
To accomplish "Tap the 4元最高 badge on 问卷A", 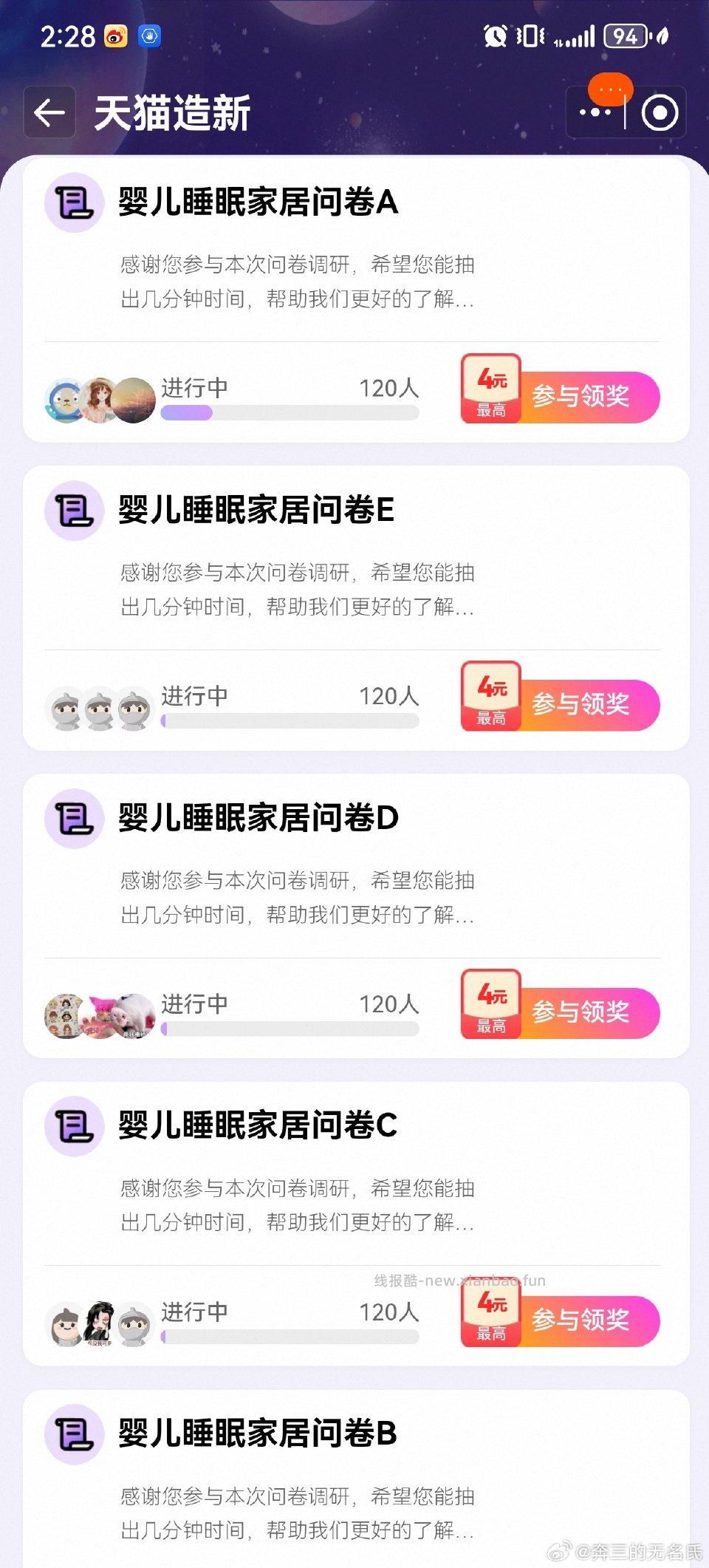I will pos(490,389).
